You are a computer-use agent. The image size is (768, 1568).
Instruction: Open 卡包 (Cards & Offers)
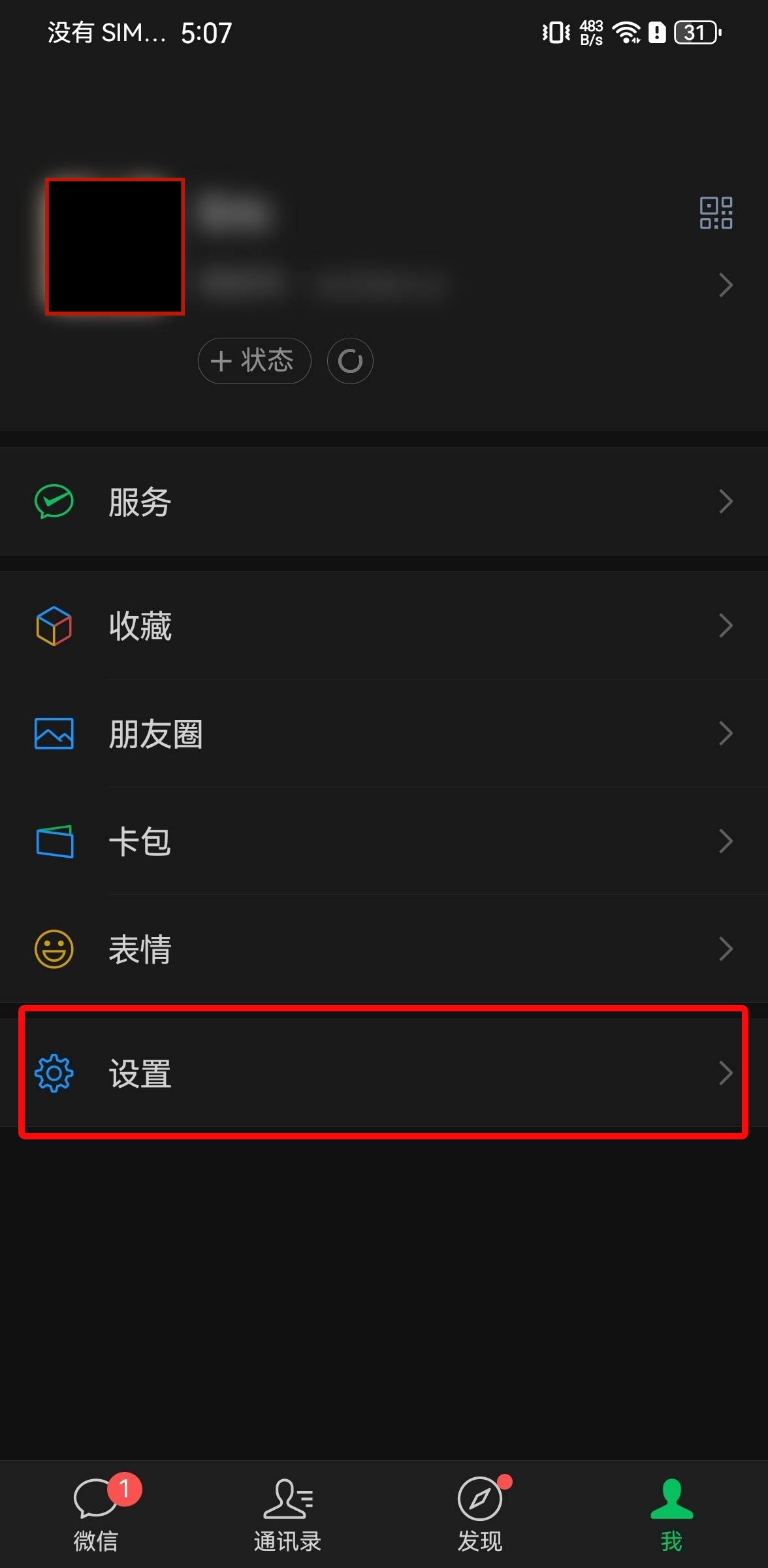[383, 841]
